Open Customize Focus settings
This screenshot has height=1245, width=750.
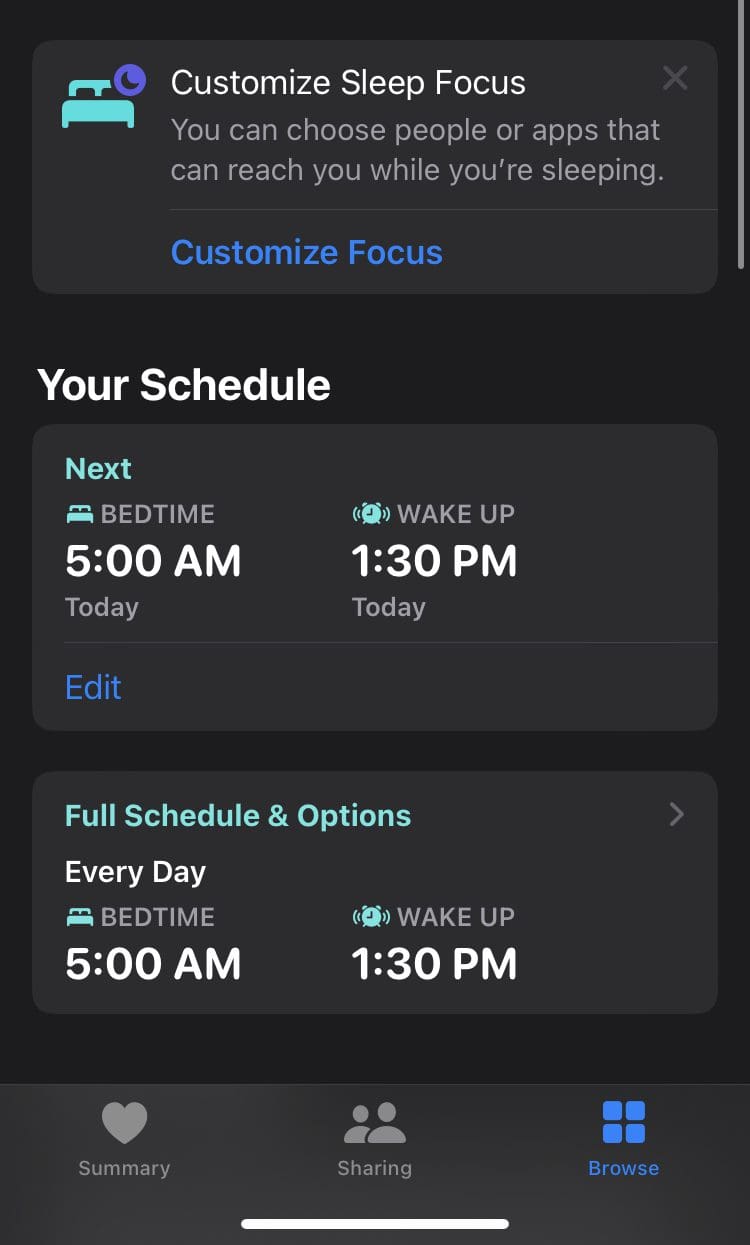tap(307, 252)
